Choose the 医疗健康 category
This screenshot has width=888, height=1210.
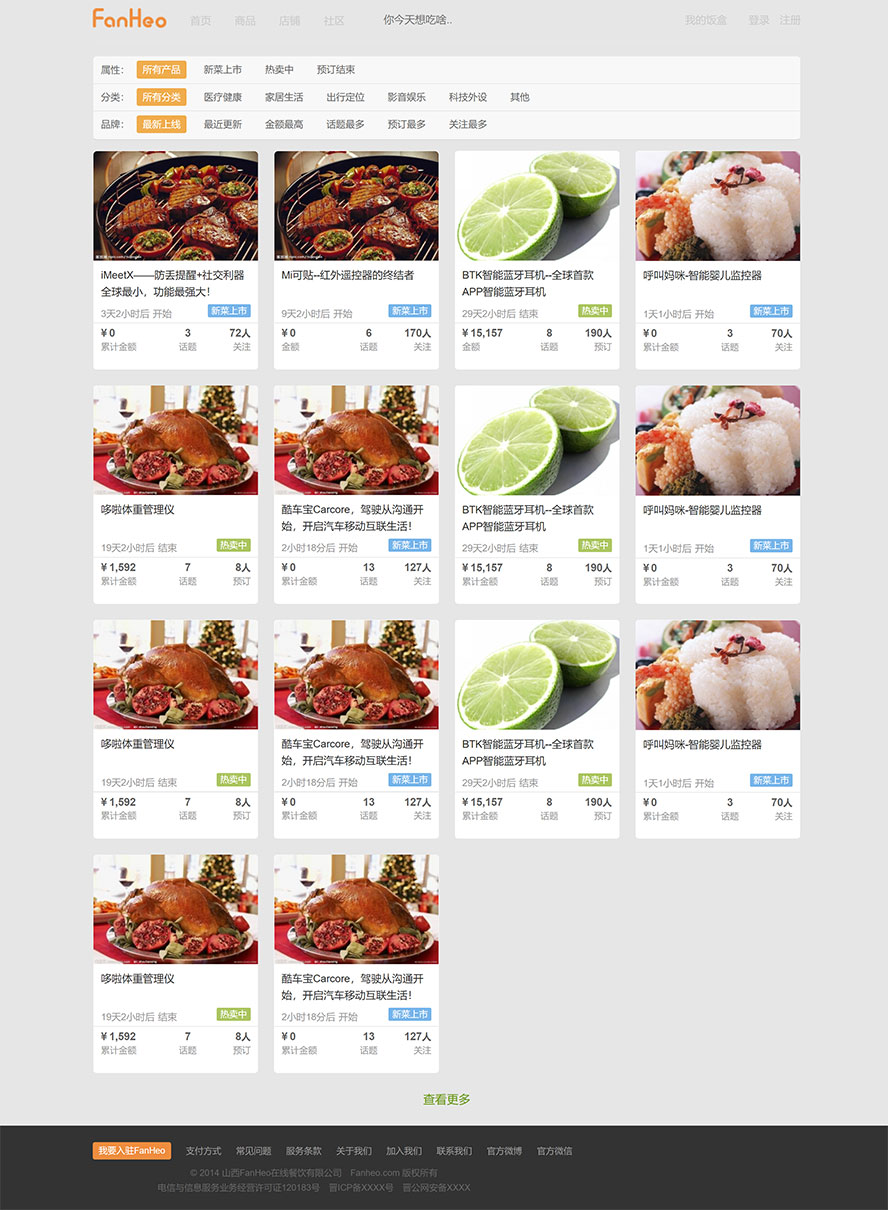pos(222,97)
